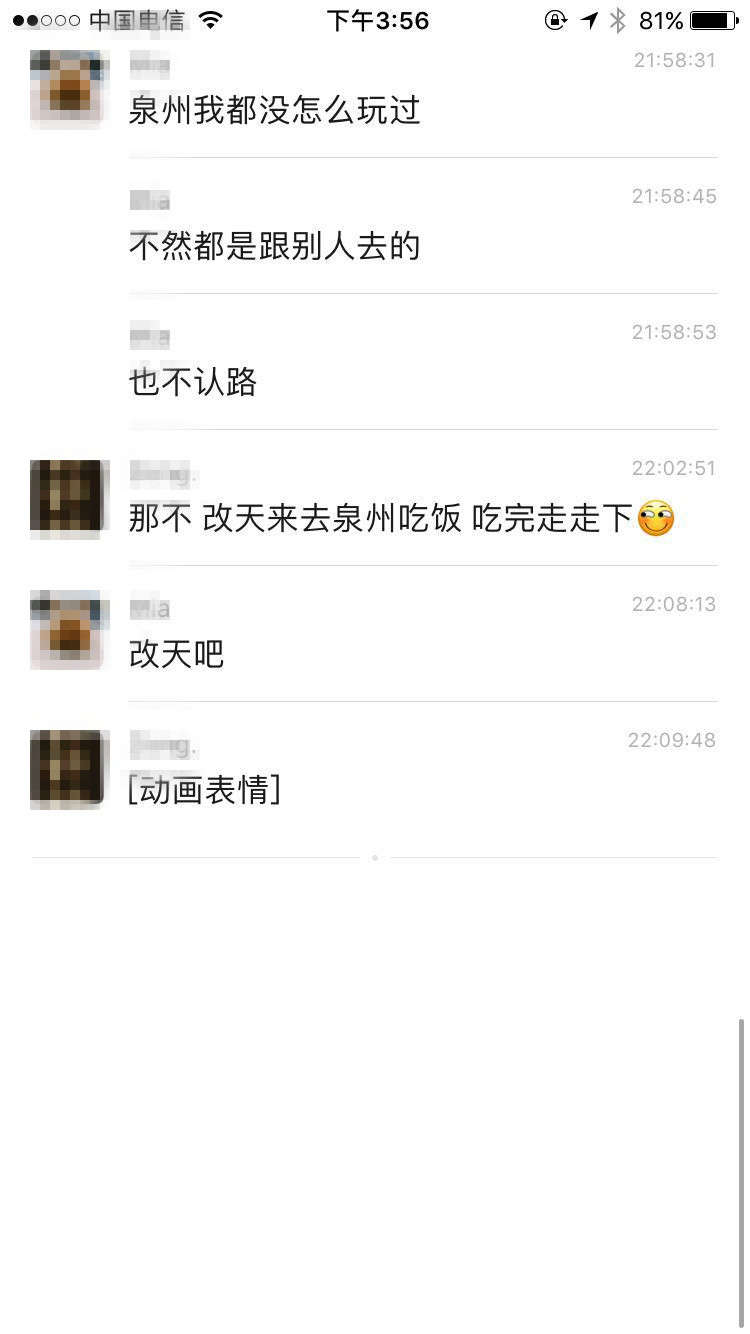Open the avatar beside 泉州我都没怎么玩过
750x1334 pixels.
click(68, 88)
